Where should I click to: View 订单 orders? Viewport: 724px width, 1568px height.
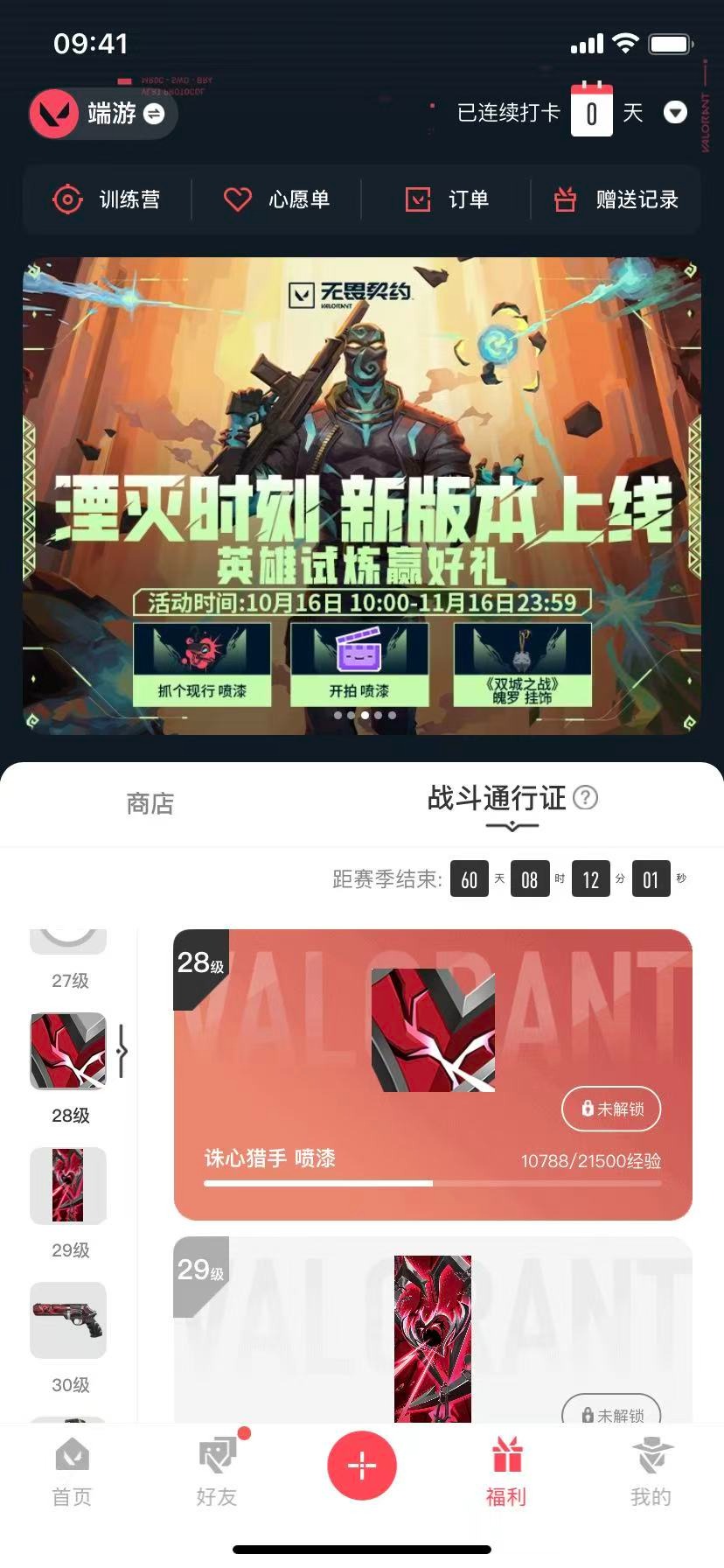446,199
